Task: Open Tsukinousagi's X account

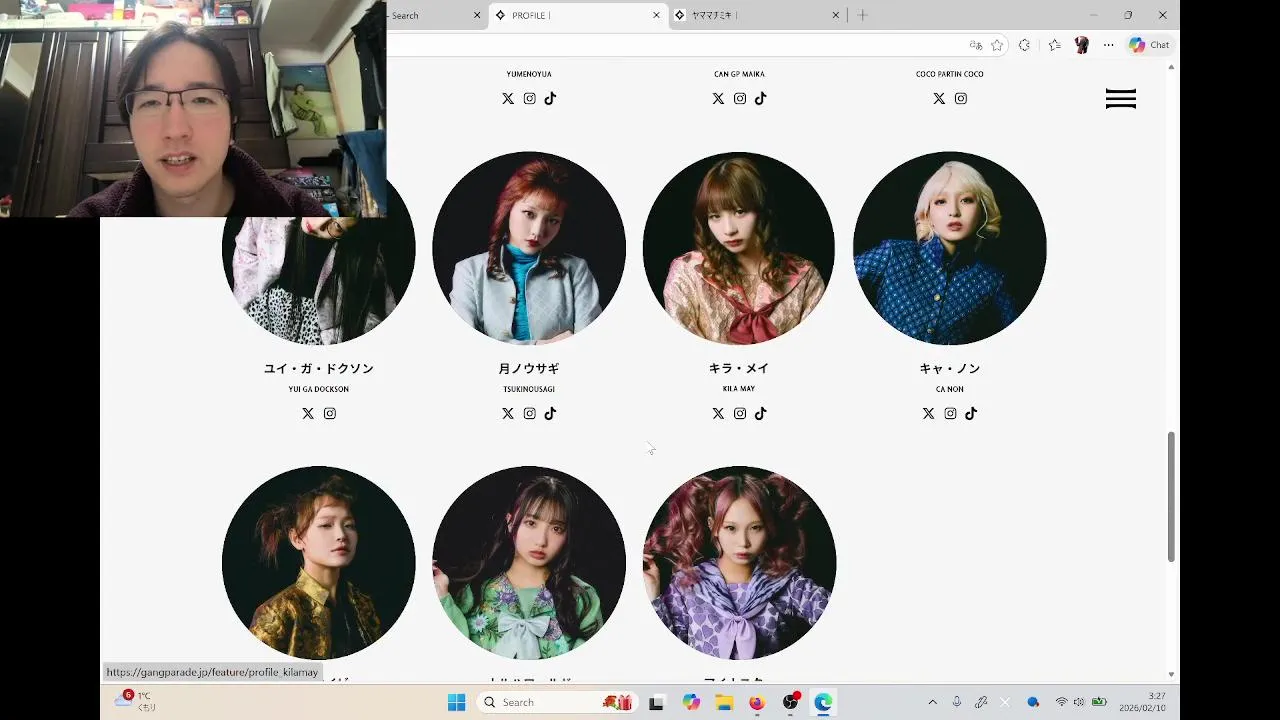Action: pos(508,413)
